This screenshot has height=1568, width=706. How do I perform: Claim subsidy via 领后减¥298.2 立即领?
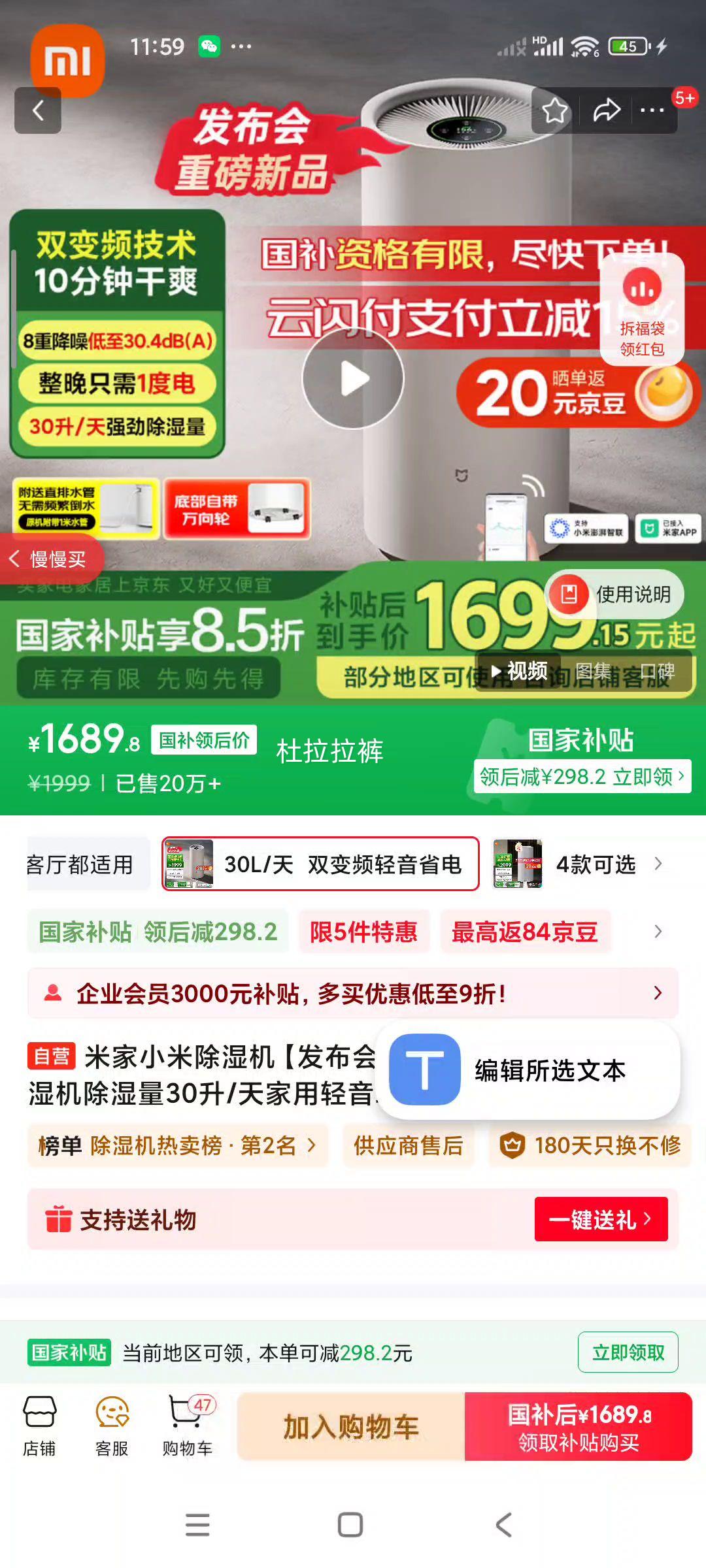[x=582, y=777]
